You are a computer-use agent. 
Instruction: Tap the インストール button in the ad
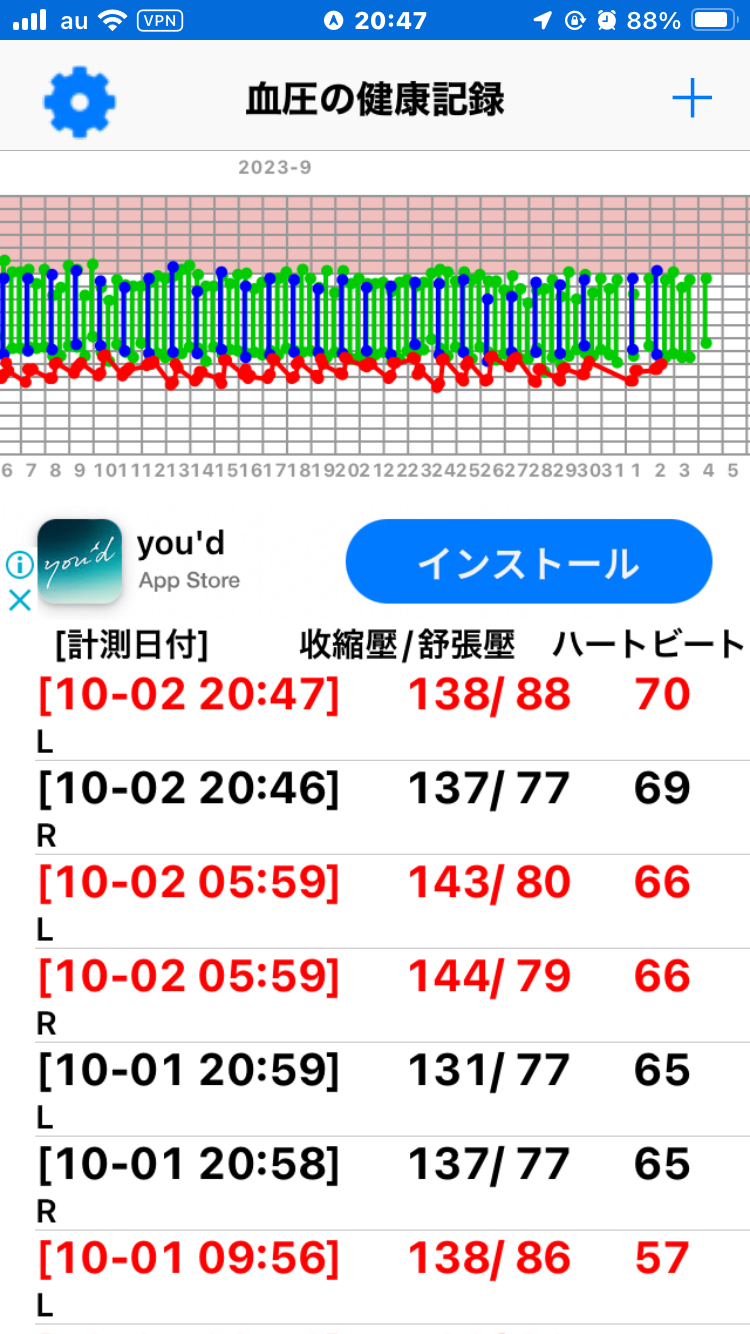tap(528, 562)
